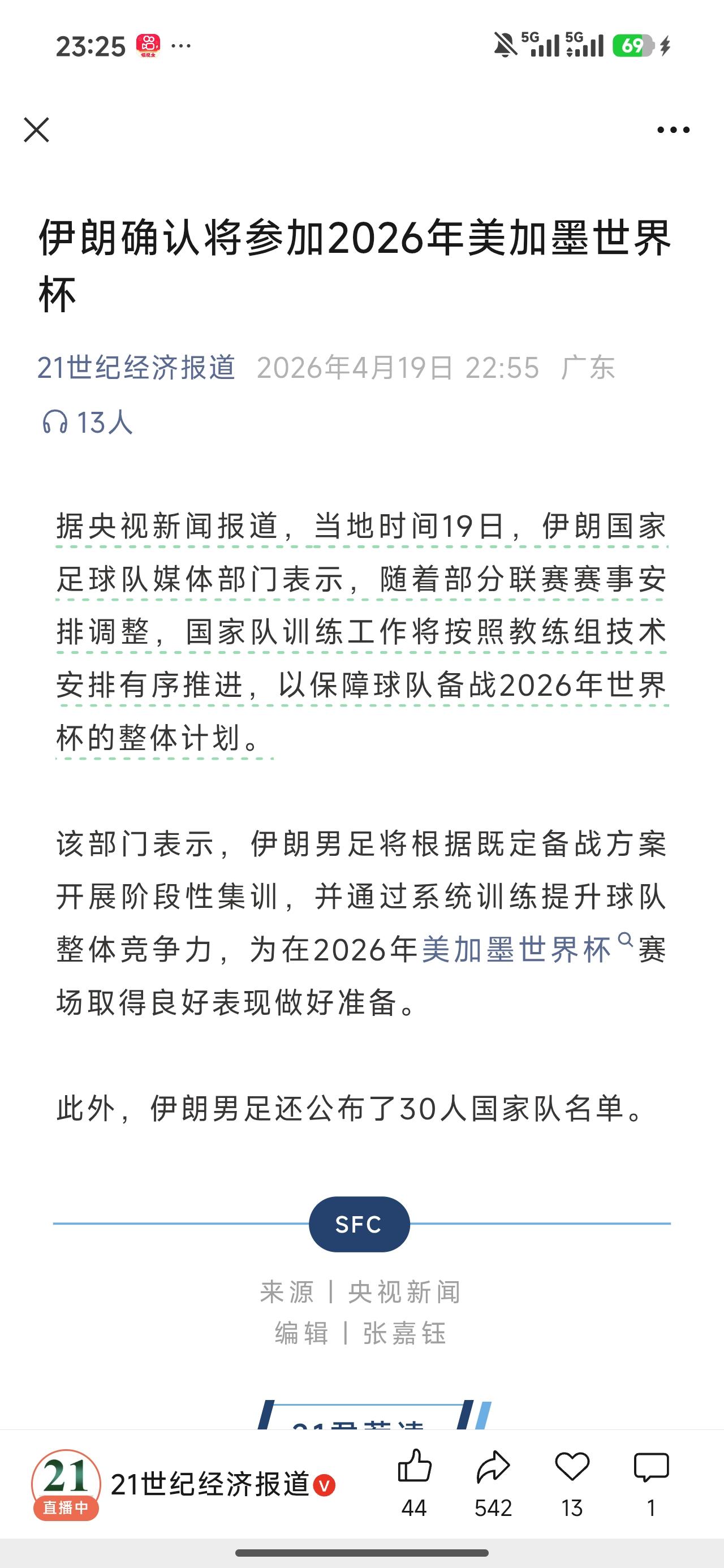Image resolution: width=724 pixels, height=1568 pixels.
Task: Open the three-dot more options menu
Action: [x=673, y=130]
